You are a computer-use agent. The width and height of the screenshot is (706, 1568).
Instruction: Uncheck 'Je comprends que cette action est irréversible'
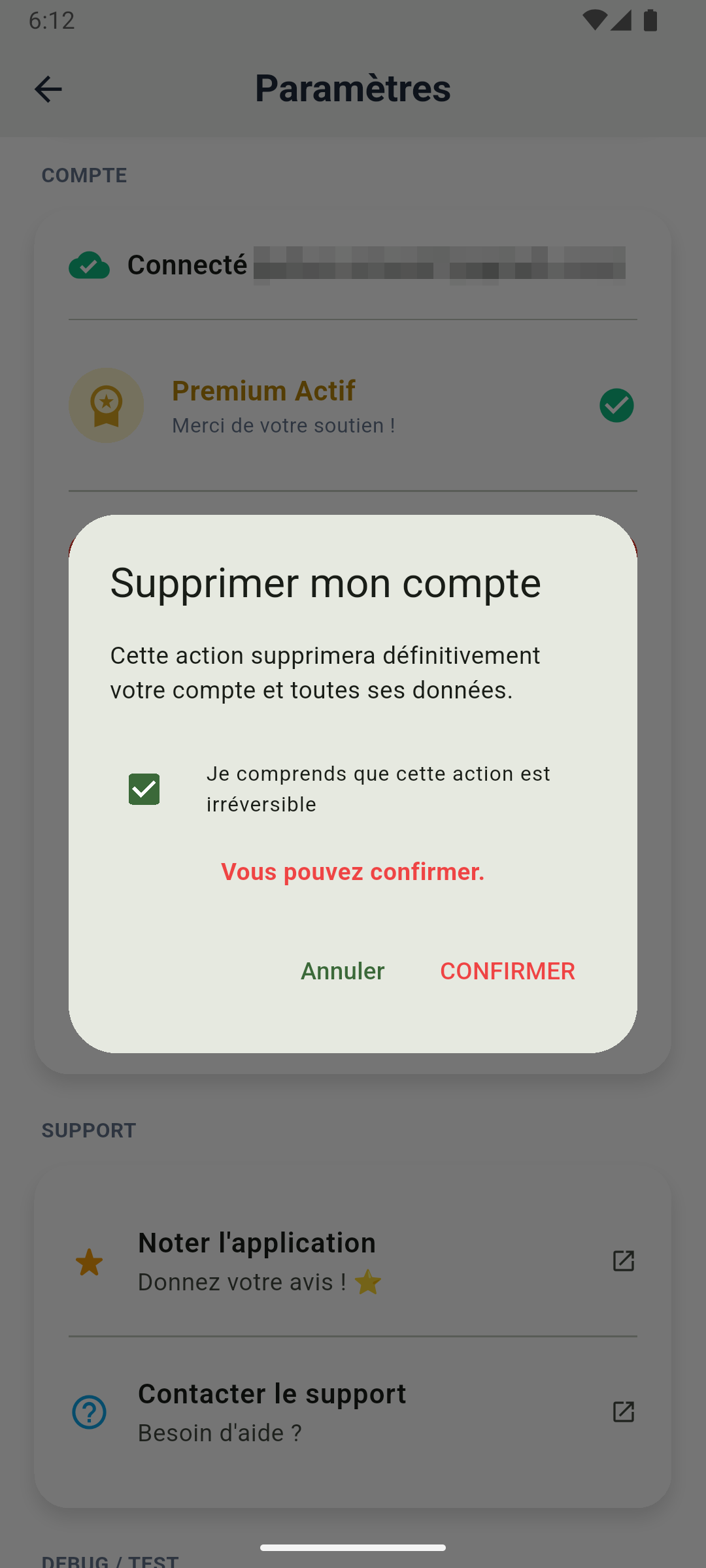(x=144, y=789)
